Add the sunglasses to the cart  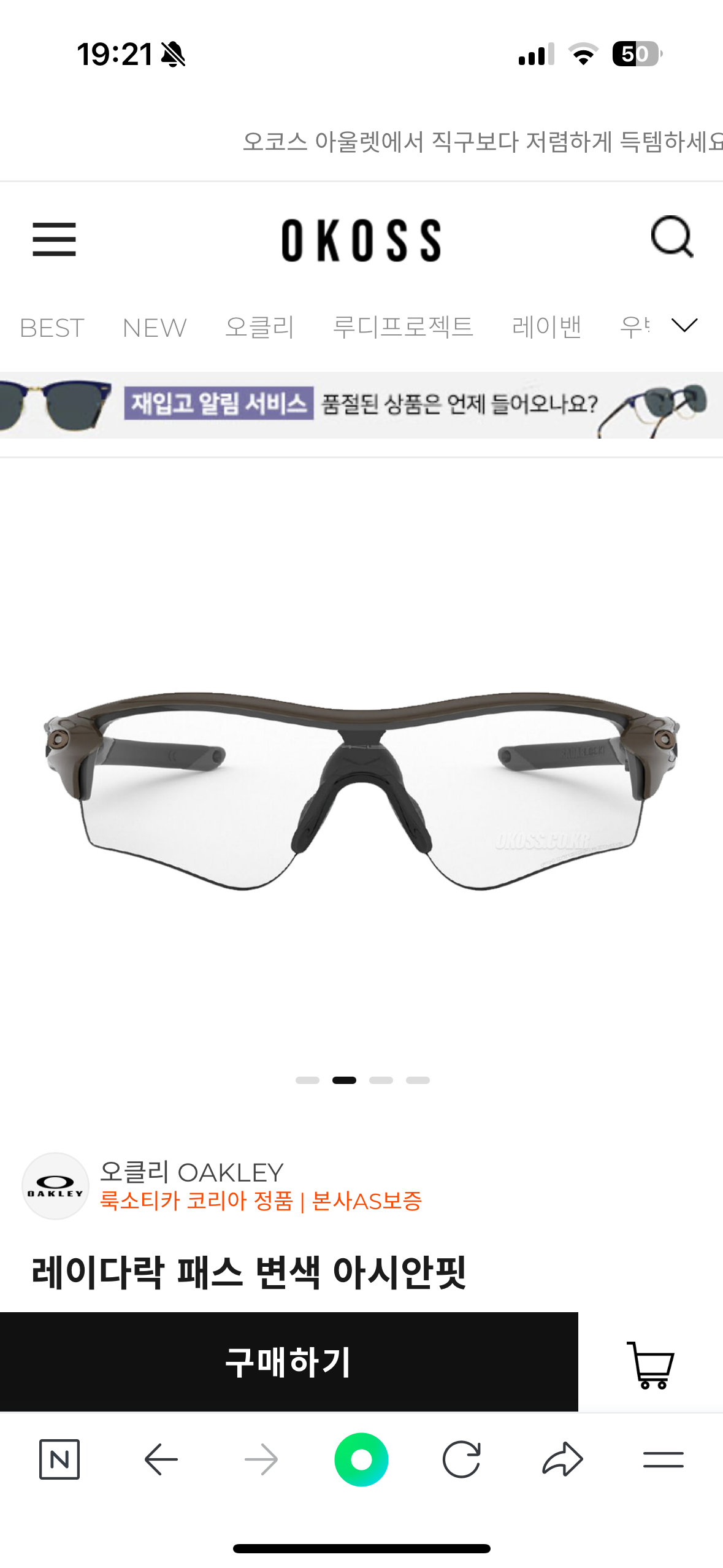tap(650, 1364)
